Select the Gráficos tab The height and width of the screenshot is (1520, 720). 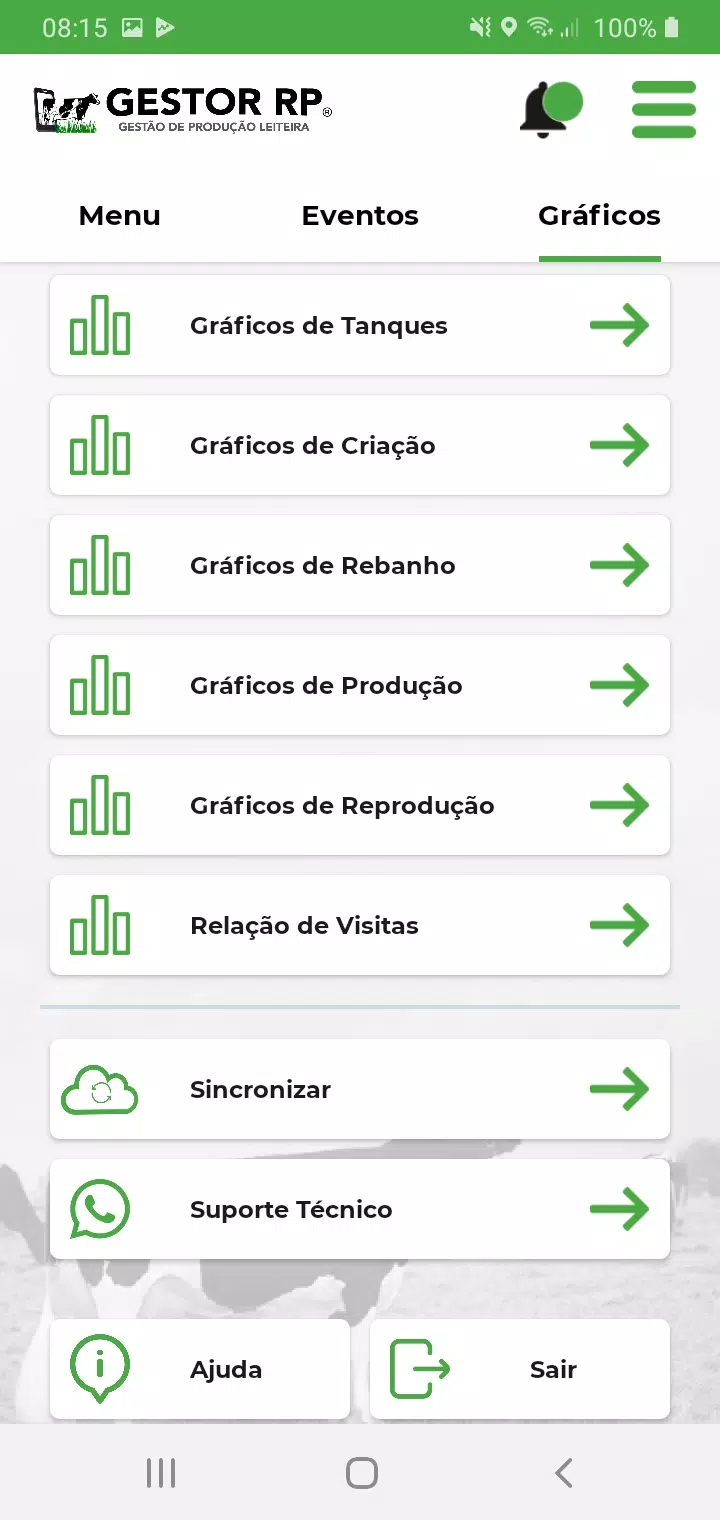599,216
